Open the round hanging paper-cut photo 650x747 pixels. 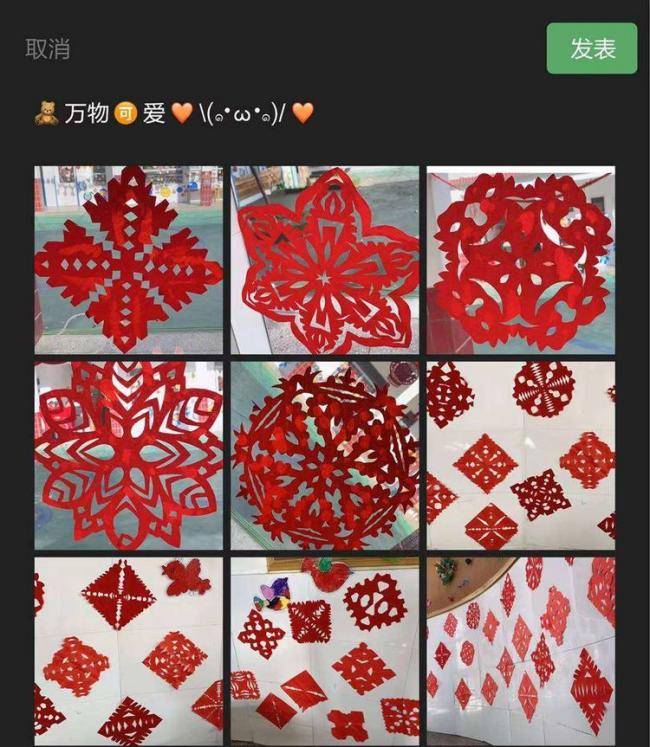pyautogui.click(x=521, y=259)
